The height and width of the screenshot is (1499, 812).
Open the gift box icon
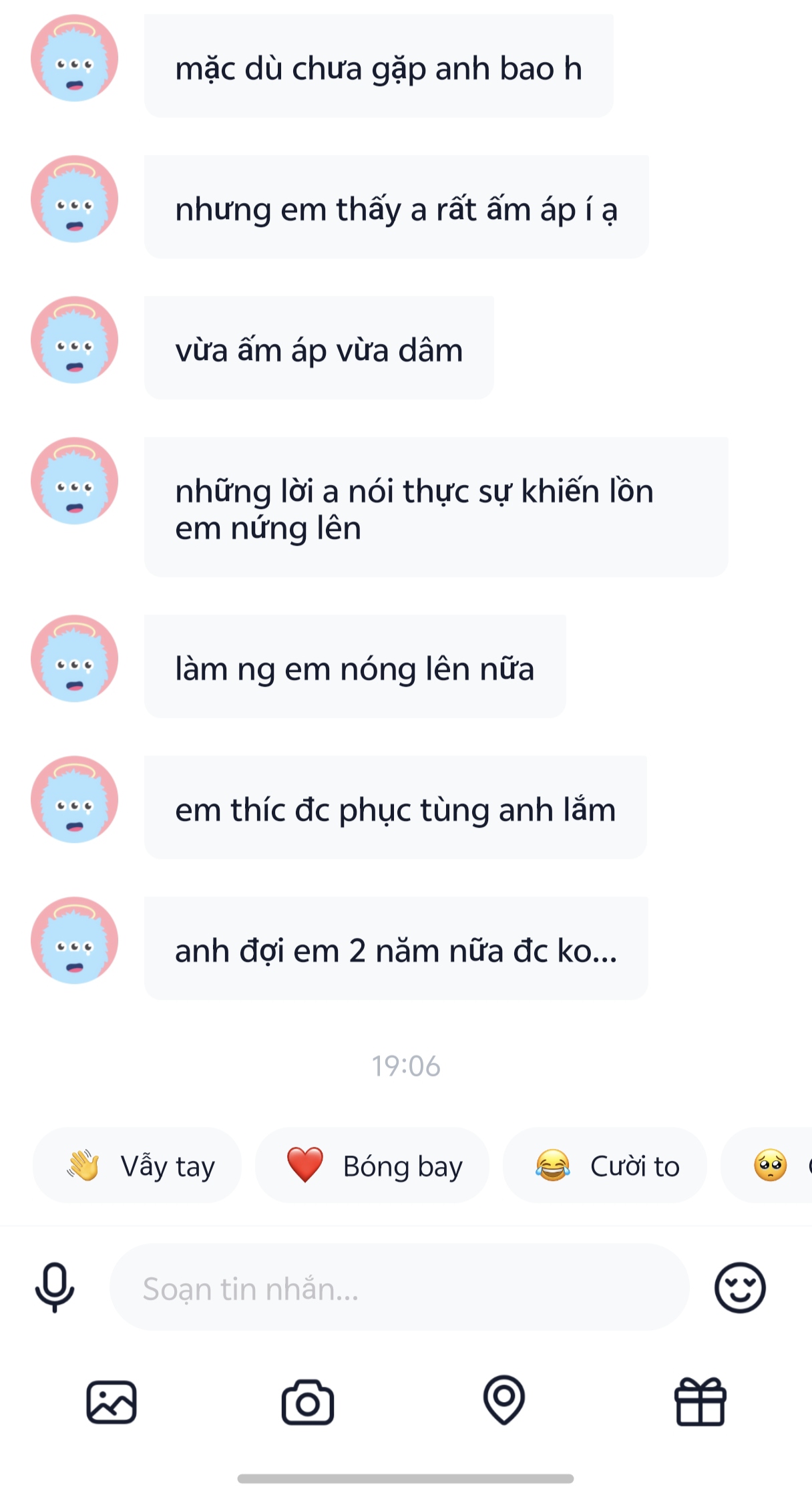[700, 1401]
